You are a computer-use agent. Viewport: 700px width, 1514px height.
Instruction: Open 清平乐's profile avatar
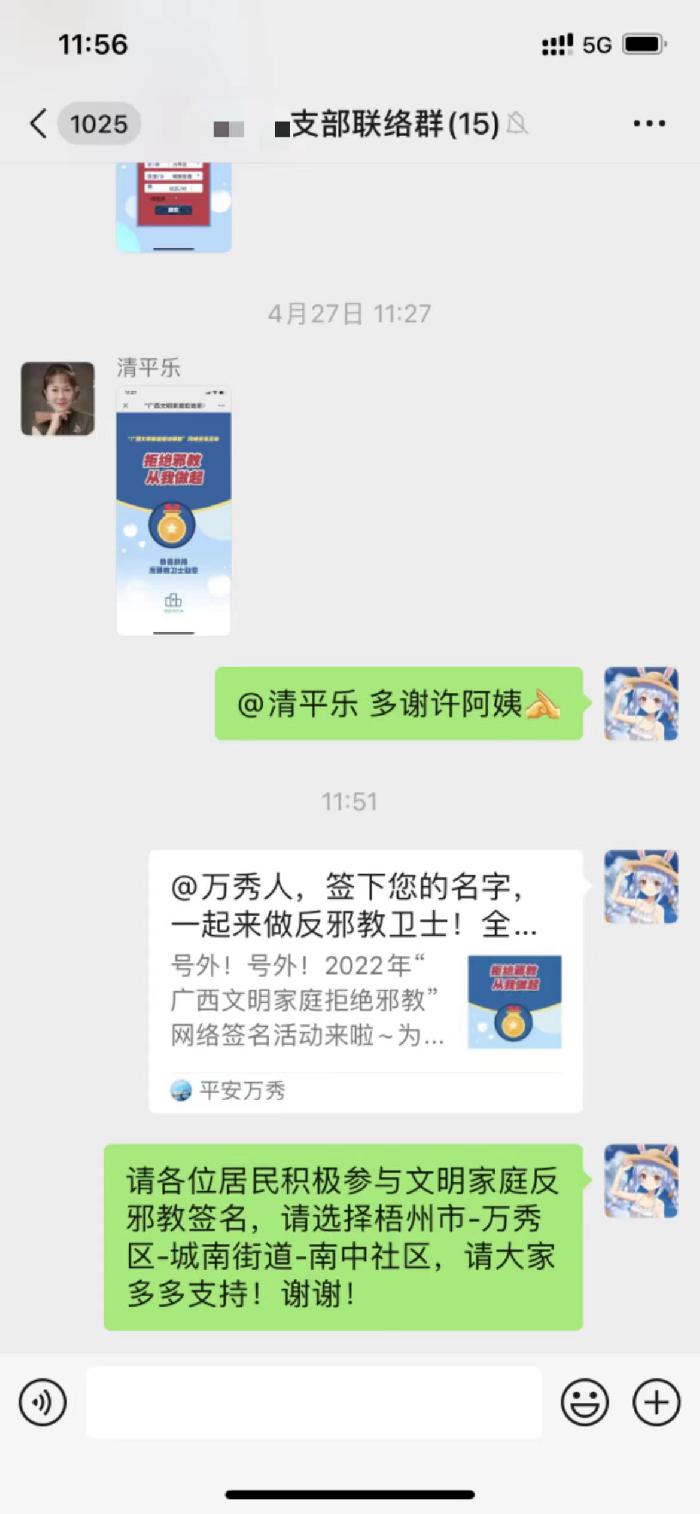point(58,399)
